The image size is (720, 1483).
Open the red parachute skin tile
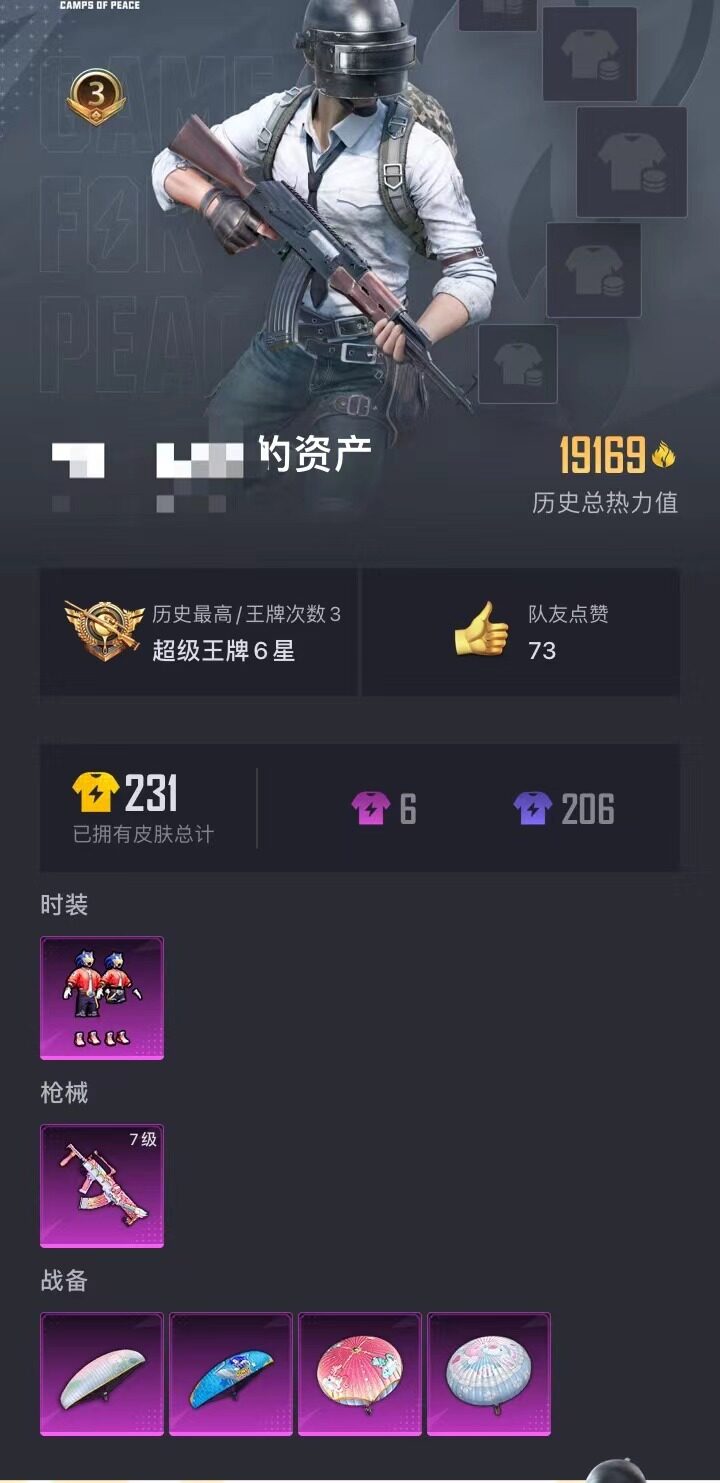point(360,1374)
